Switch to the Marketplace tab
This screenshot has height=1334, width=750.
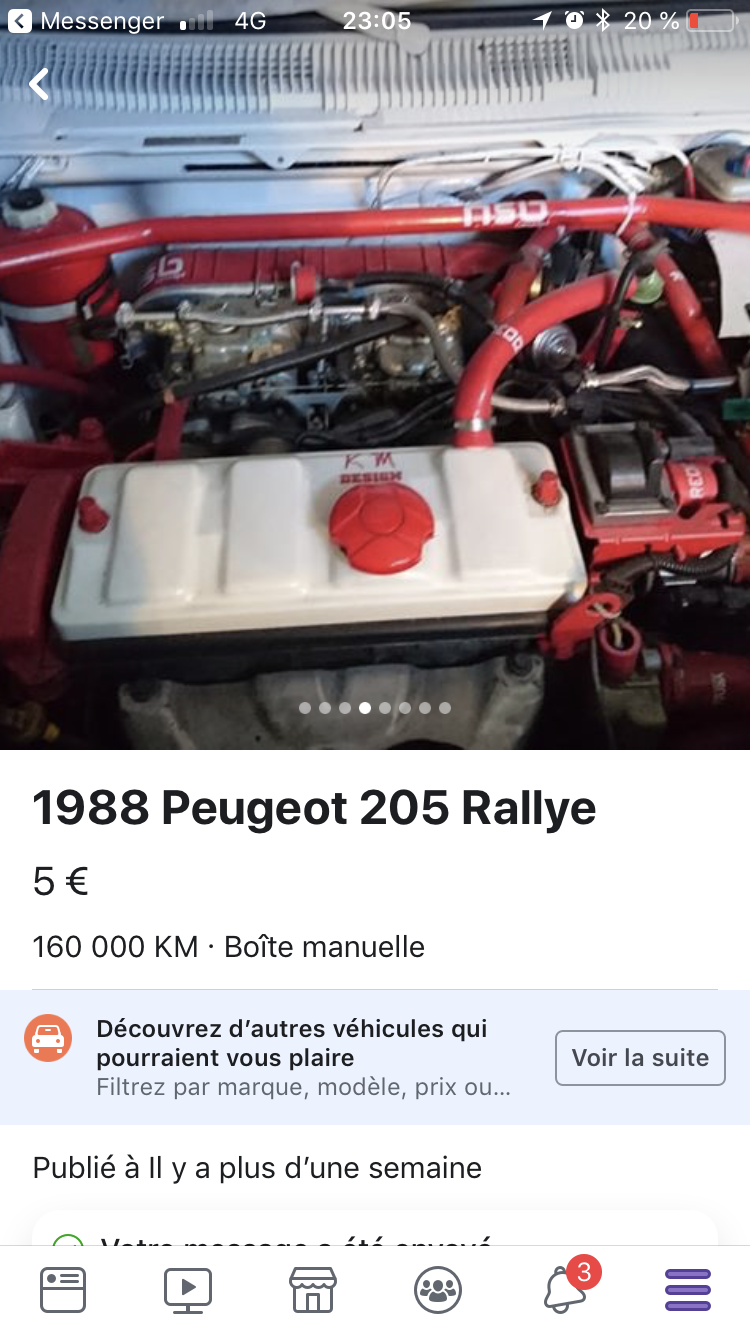click(312, 1290)
